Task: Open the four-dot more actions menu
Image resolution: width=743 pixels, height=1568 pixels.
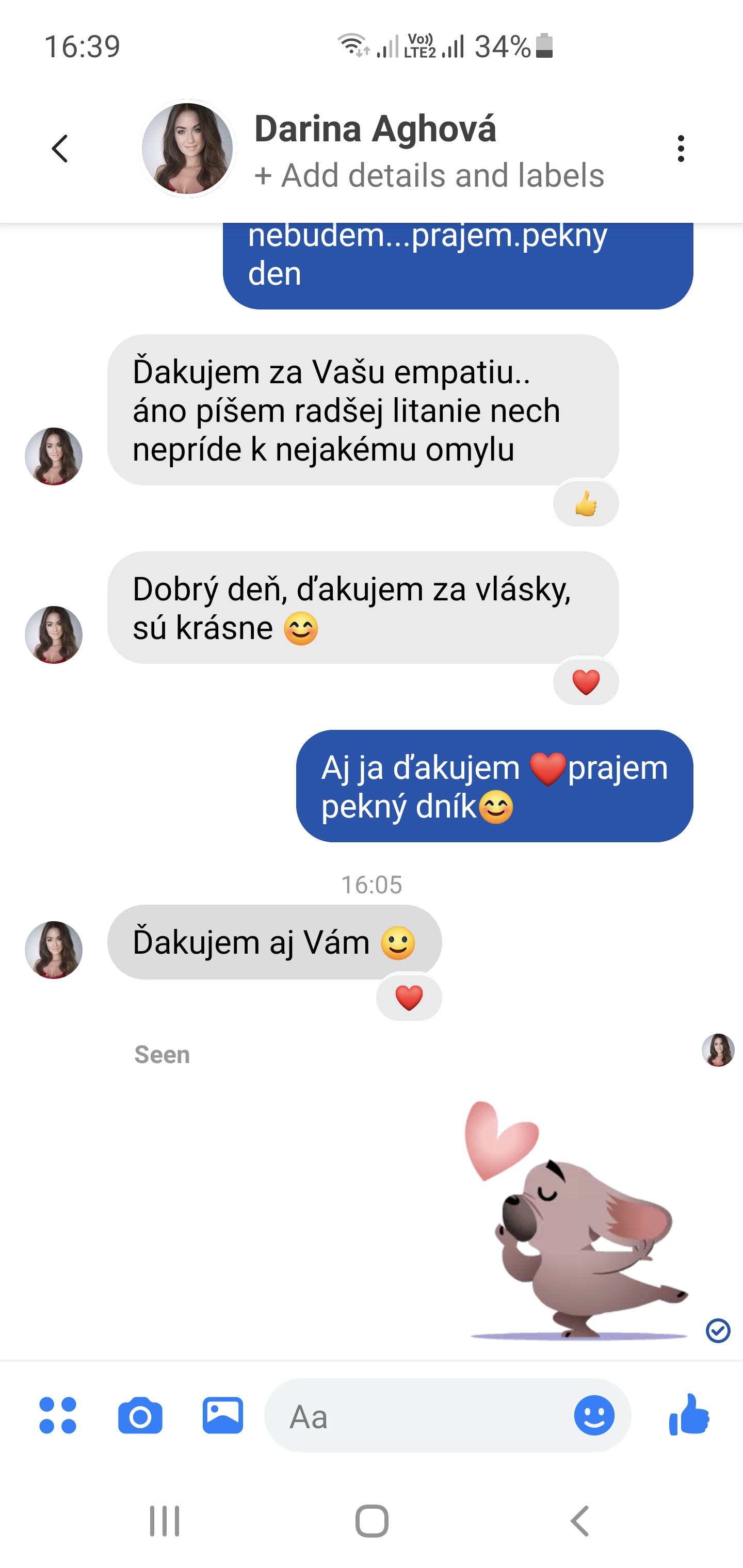Action: click(x=58, y=1415)
